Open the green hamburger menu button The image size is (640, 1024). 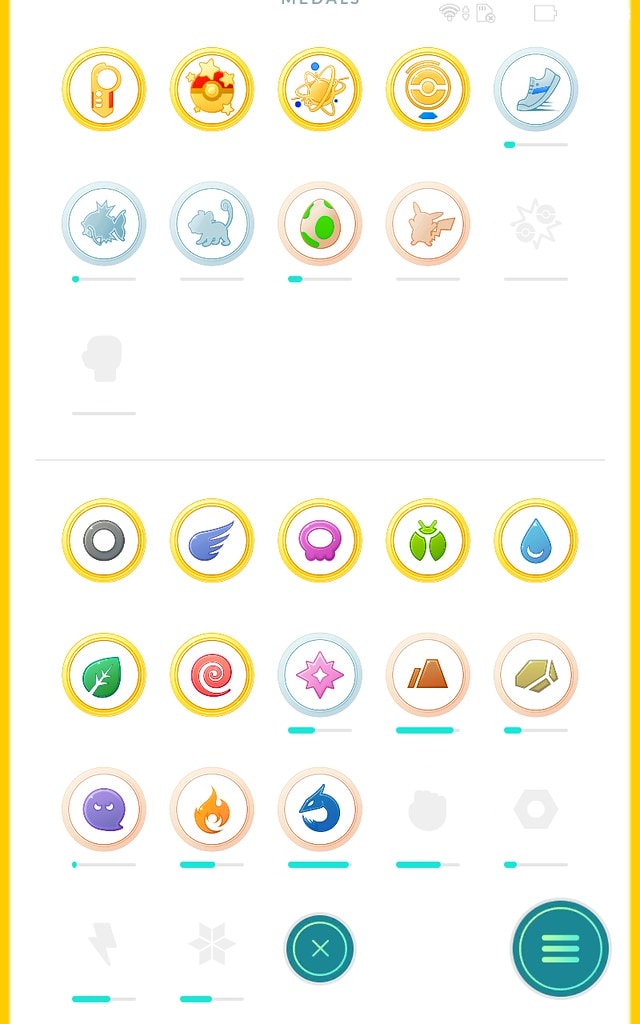[x=560, y=948]
